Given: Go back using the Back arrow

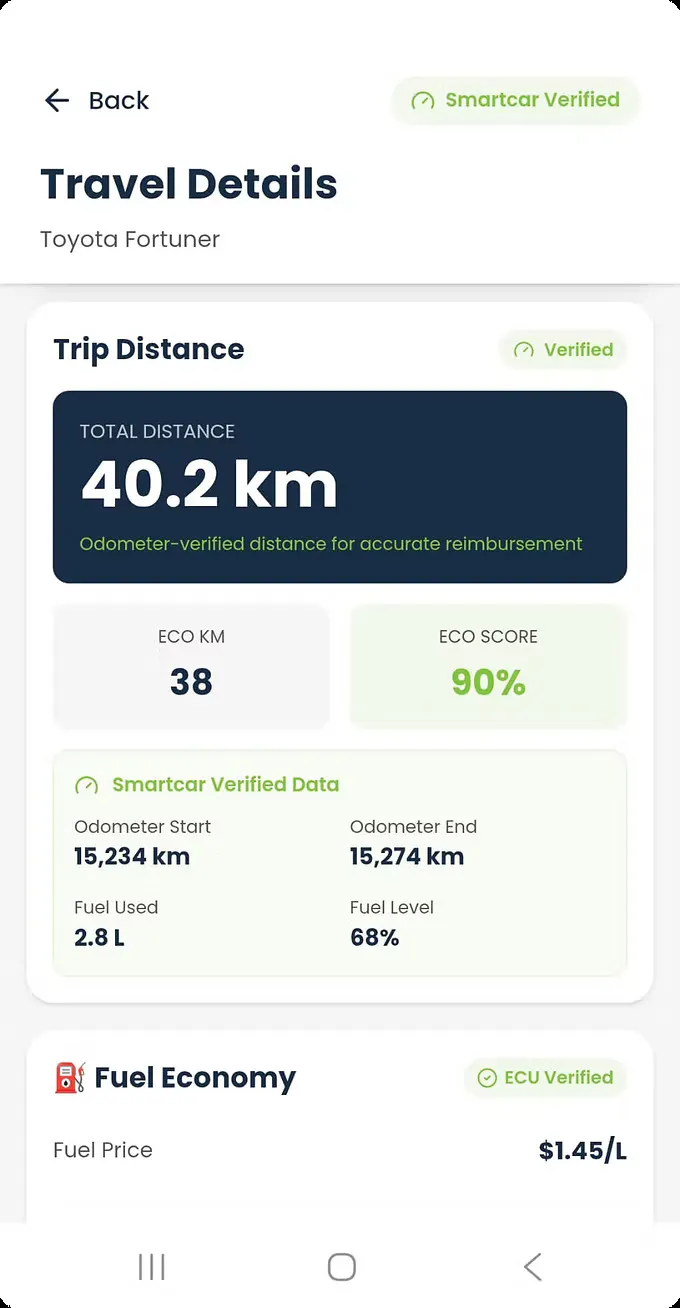Looking at the screenshot, I should (x=57, y=100).
